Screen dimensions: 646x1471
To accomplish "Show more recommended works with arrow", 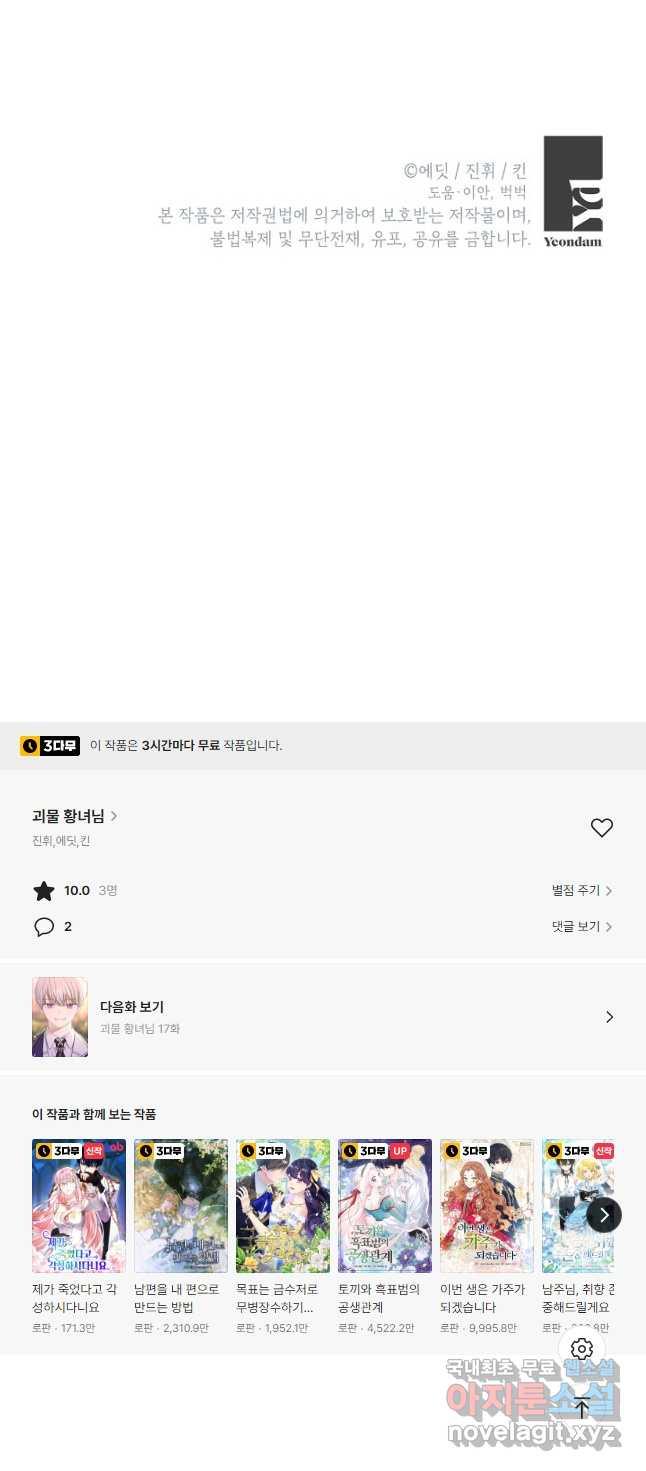I will pyautogui.click(x=604, y=1215).
